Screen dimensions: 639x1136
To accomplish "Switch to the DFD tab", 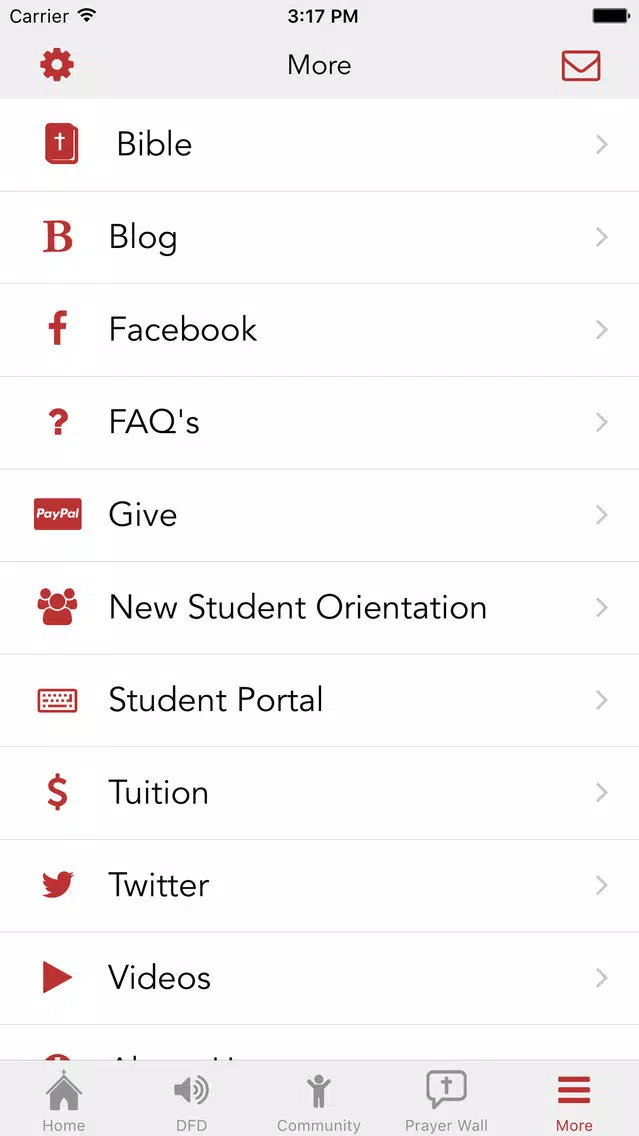I will (191, 1100).
